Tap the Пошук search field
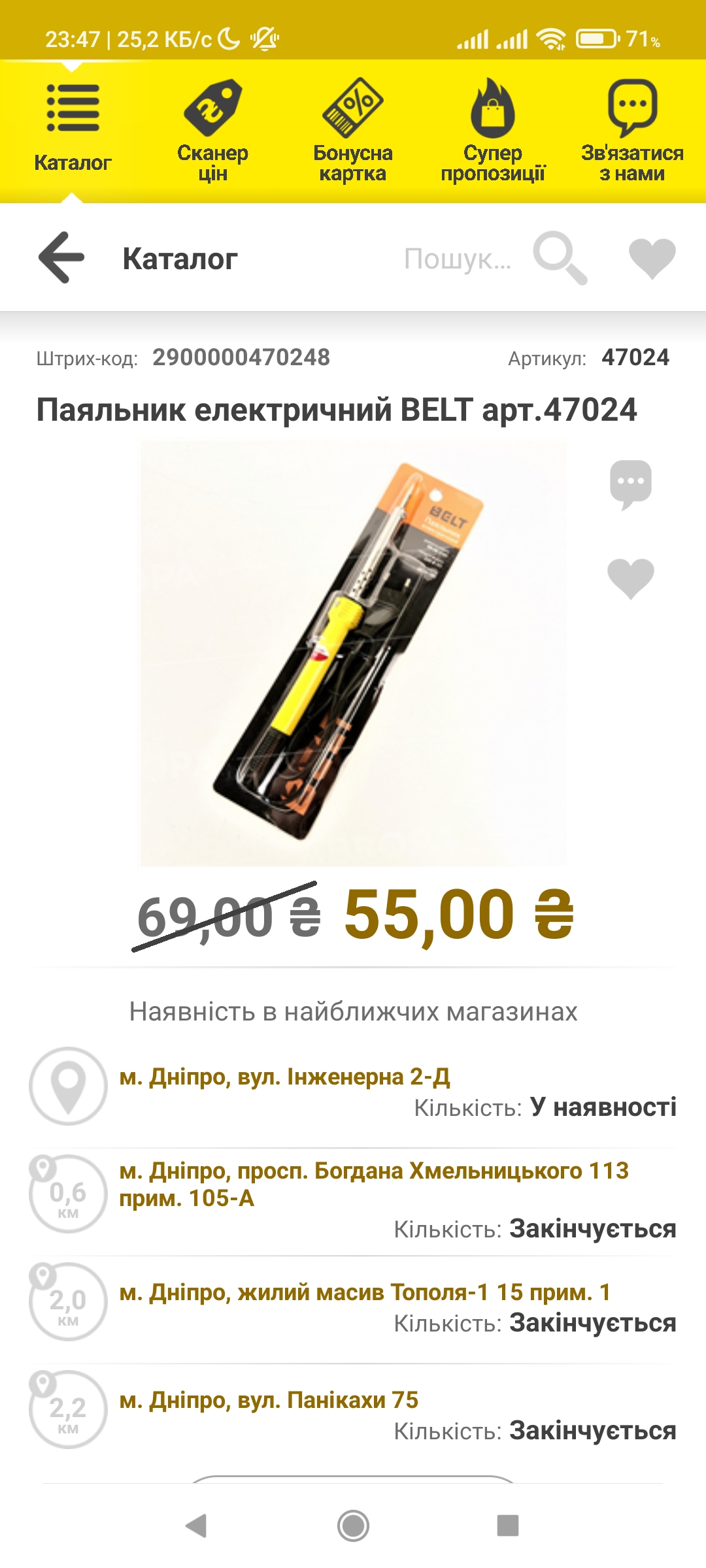This screenshot has height=1568, width=706. [x=457, y=259]
